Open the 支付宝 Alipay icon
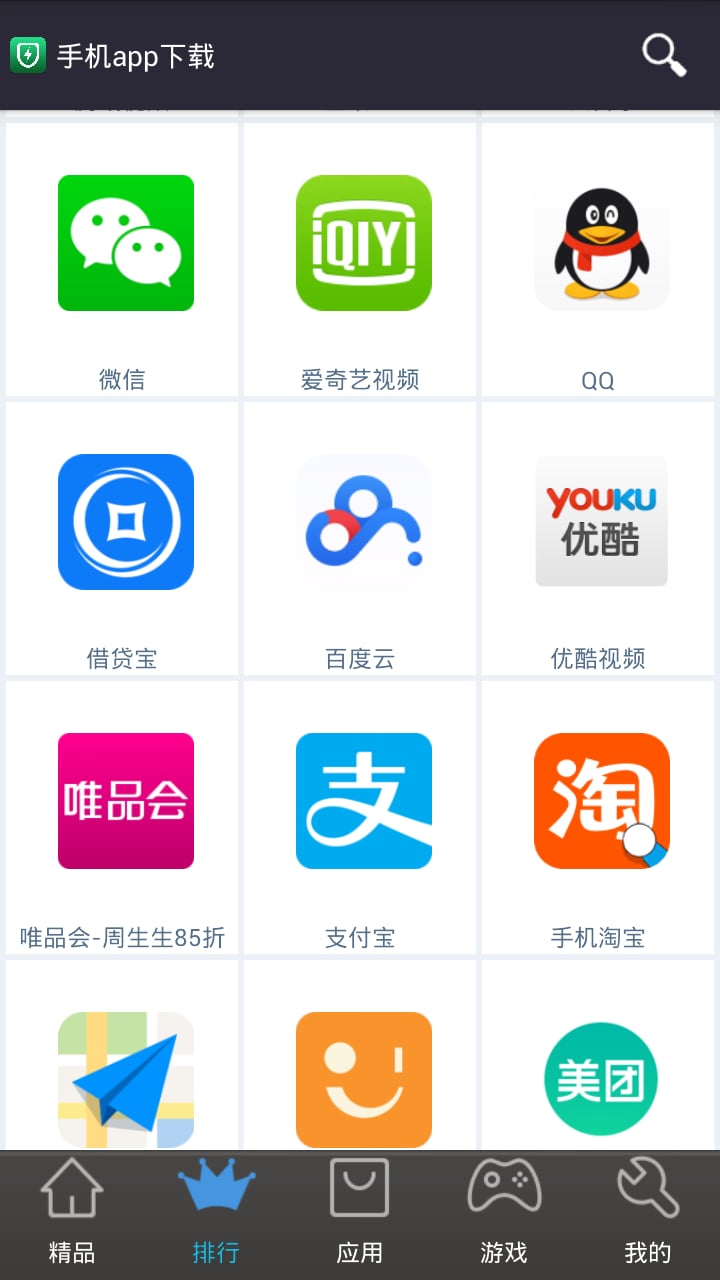This screenshot has width=720, height=1280. 363,800
